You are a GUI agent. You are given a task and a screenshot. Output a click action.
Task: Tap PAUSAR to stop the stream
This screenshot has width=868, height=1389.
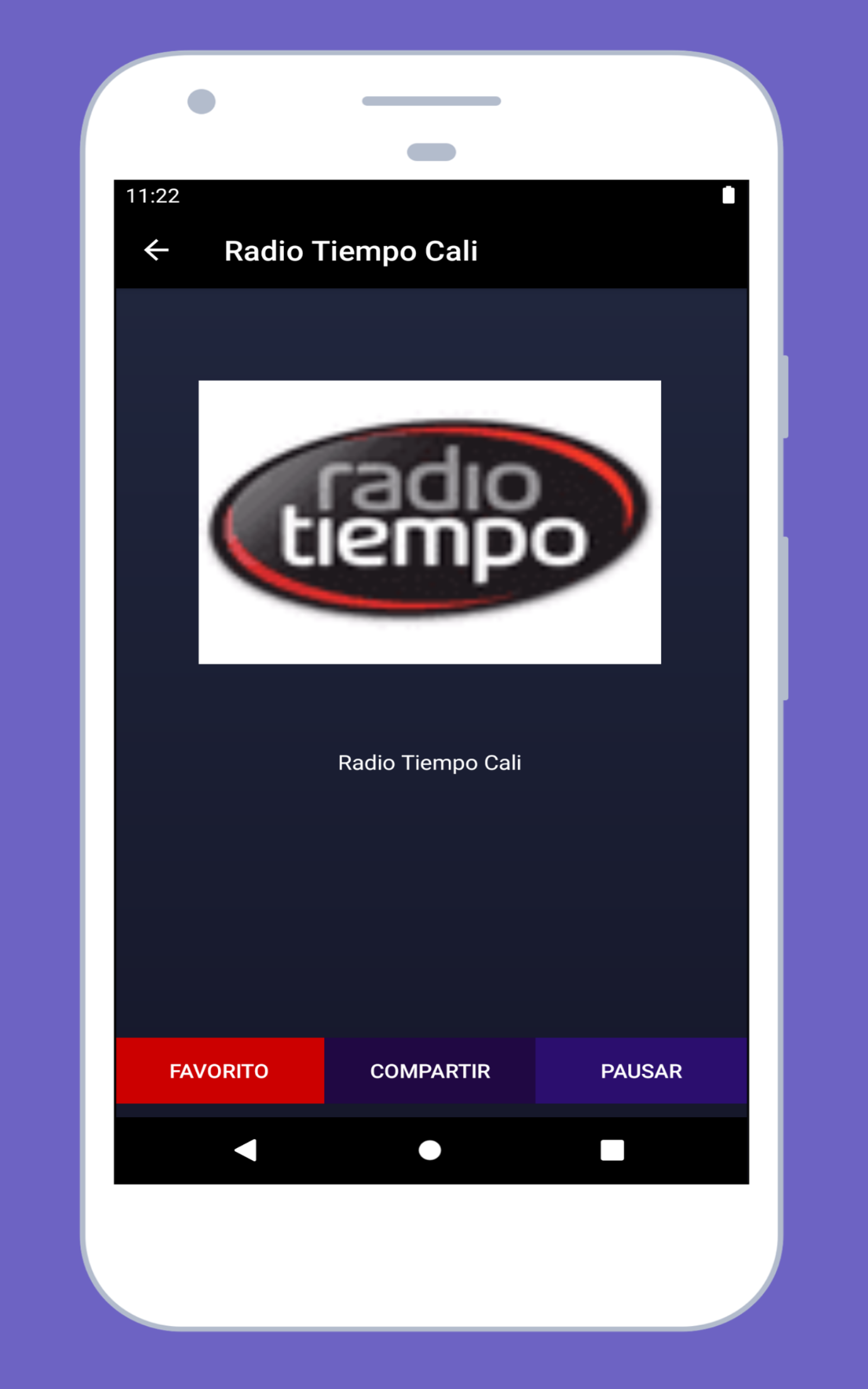click(x=641, y=1071)
